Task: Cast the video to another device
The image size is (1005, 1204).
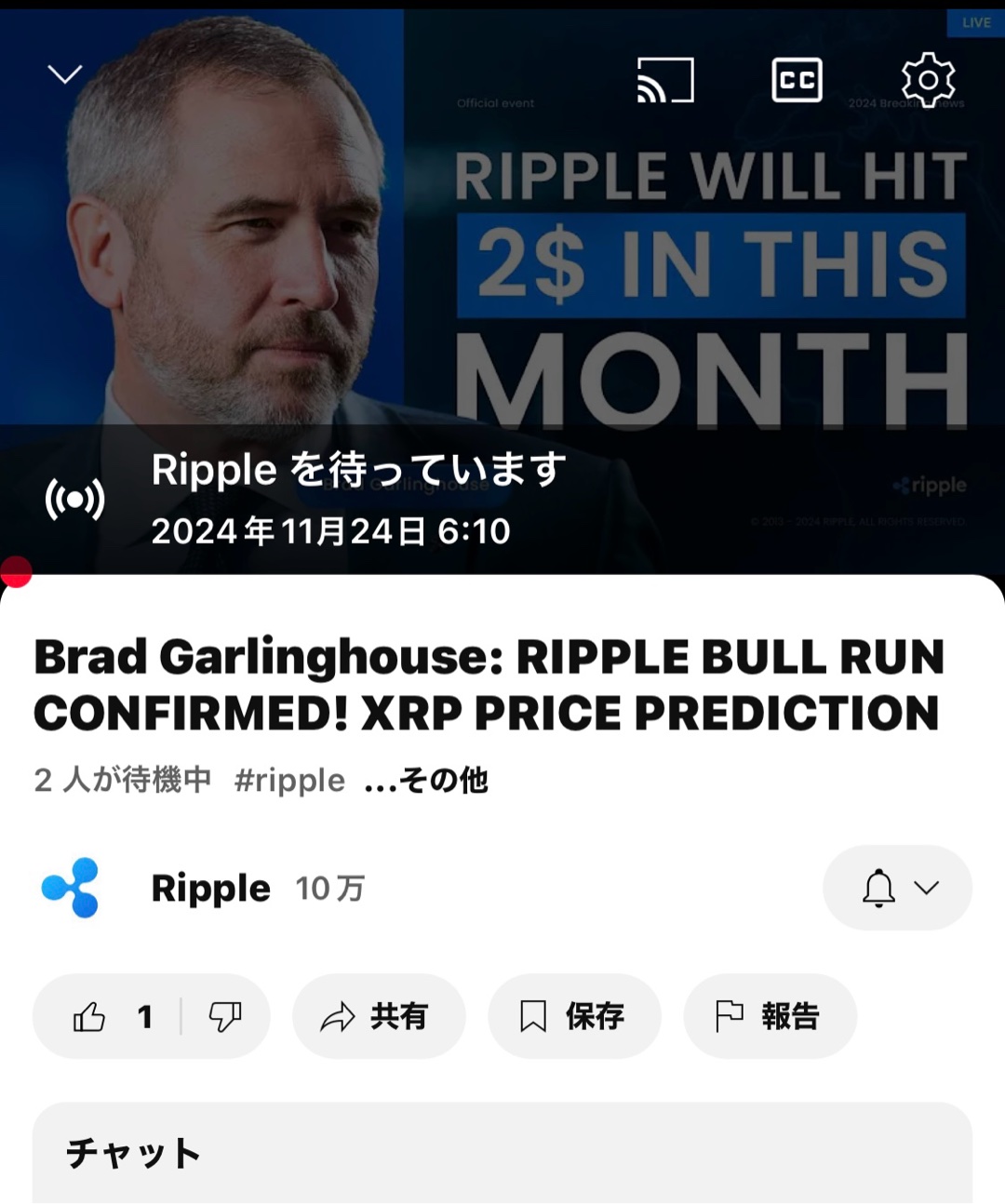Action: tap(665, 80)
